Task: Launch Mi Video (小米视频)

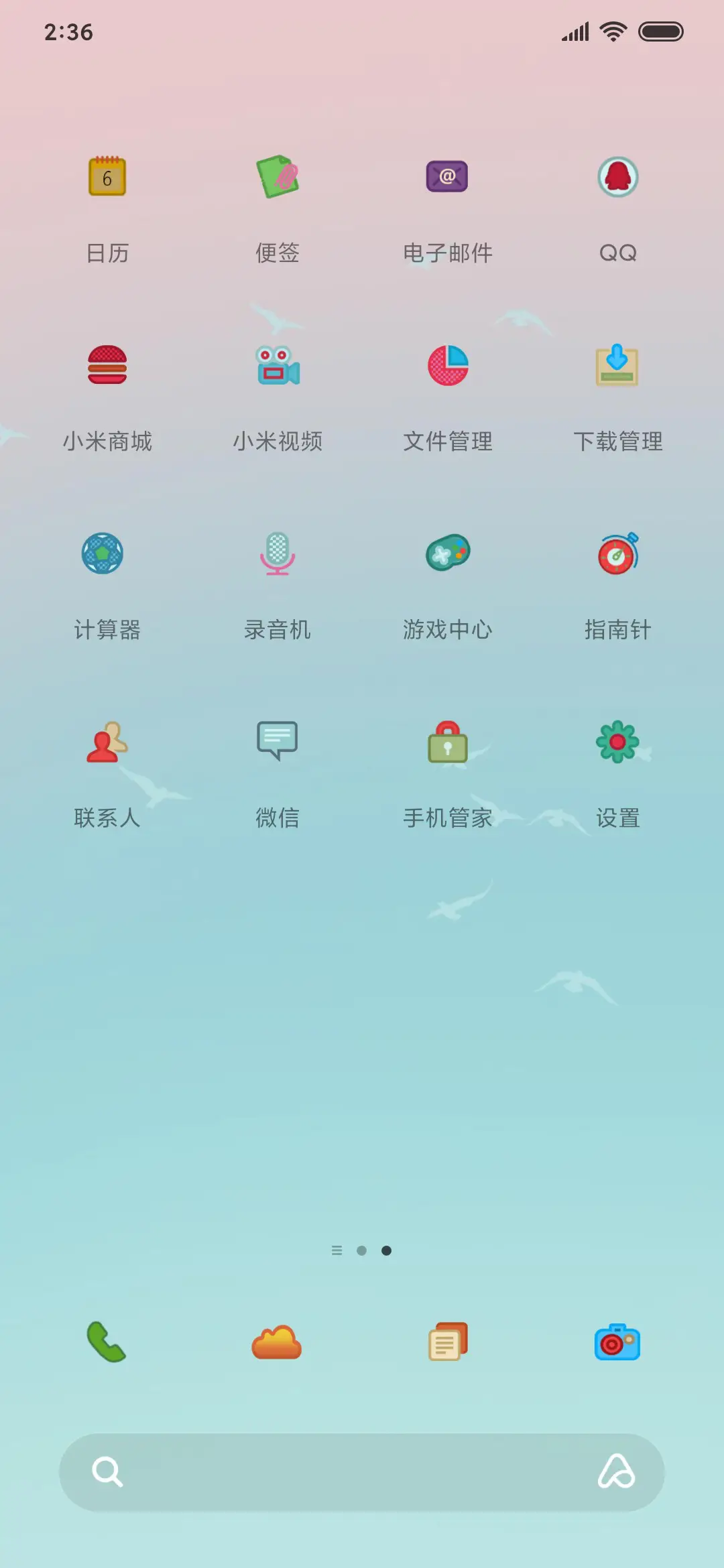Action: [278, 366]
